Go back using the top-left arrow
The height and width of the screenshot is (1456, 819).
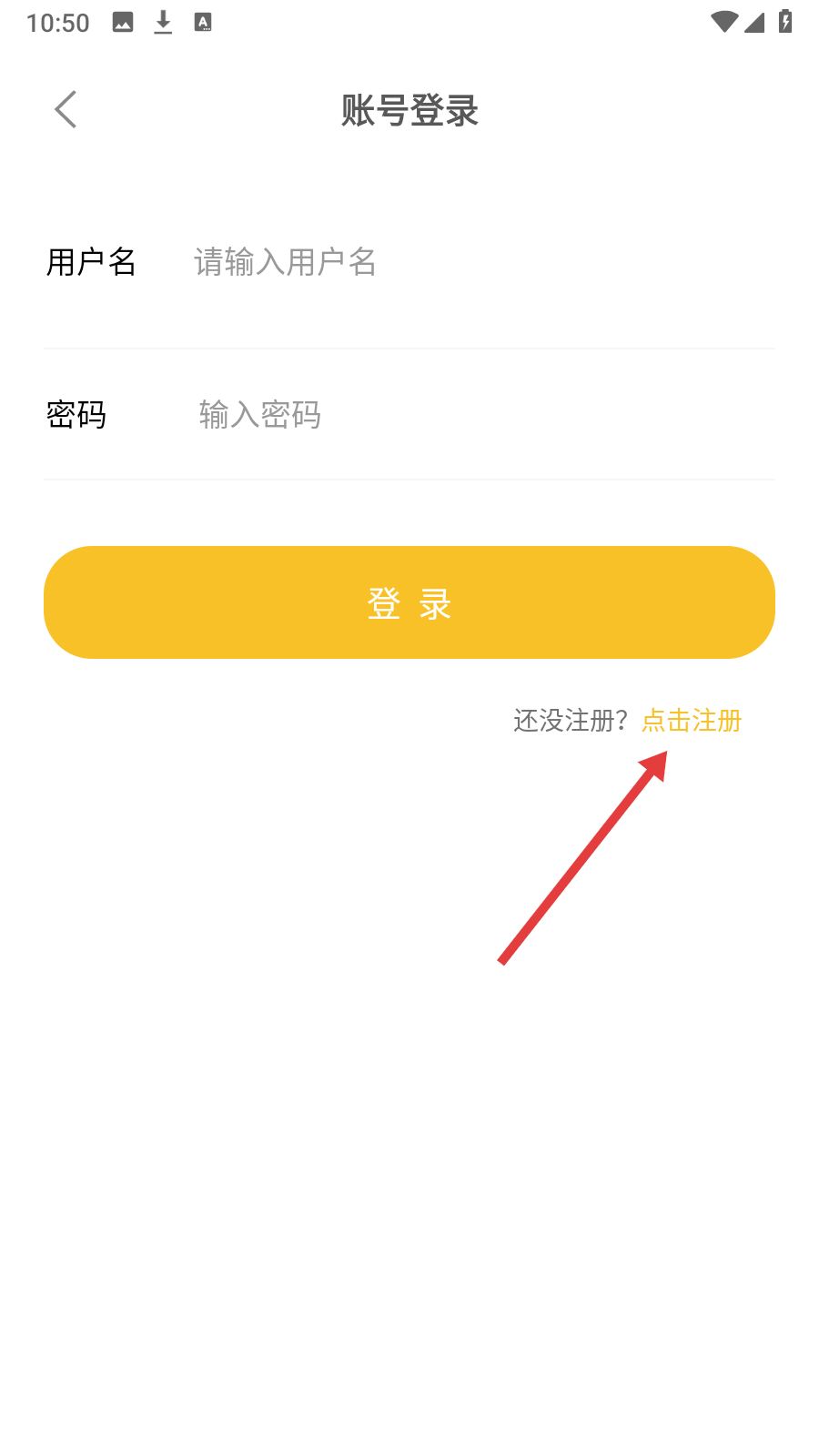(x=66, y=110)
